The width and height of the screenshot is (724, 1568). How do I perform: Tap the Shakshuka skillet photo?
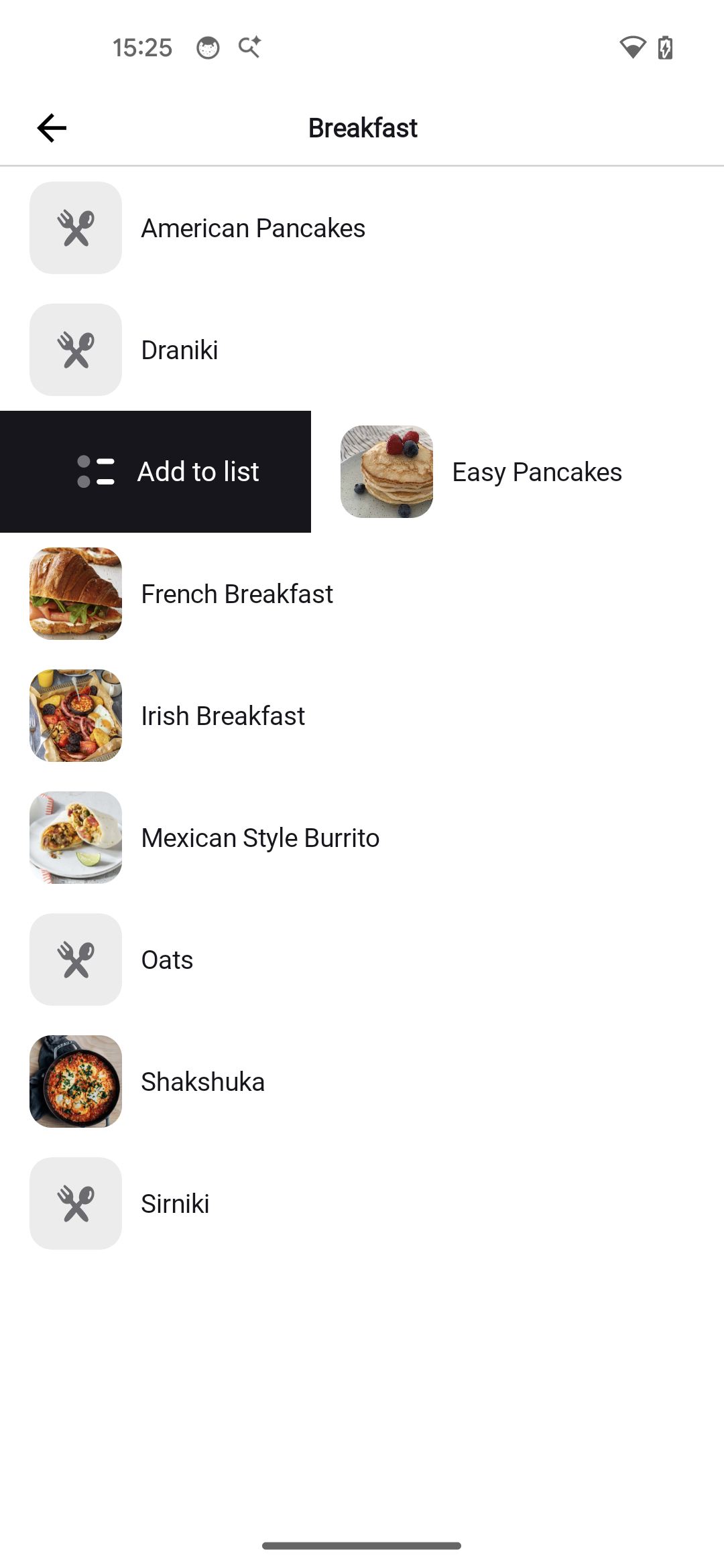pos(75,1082)
